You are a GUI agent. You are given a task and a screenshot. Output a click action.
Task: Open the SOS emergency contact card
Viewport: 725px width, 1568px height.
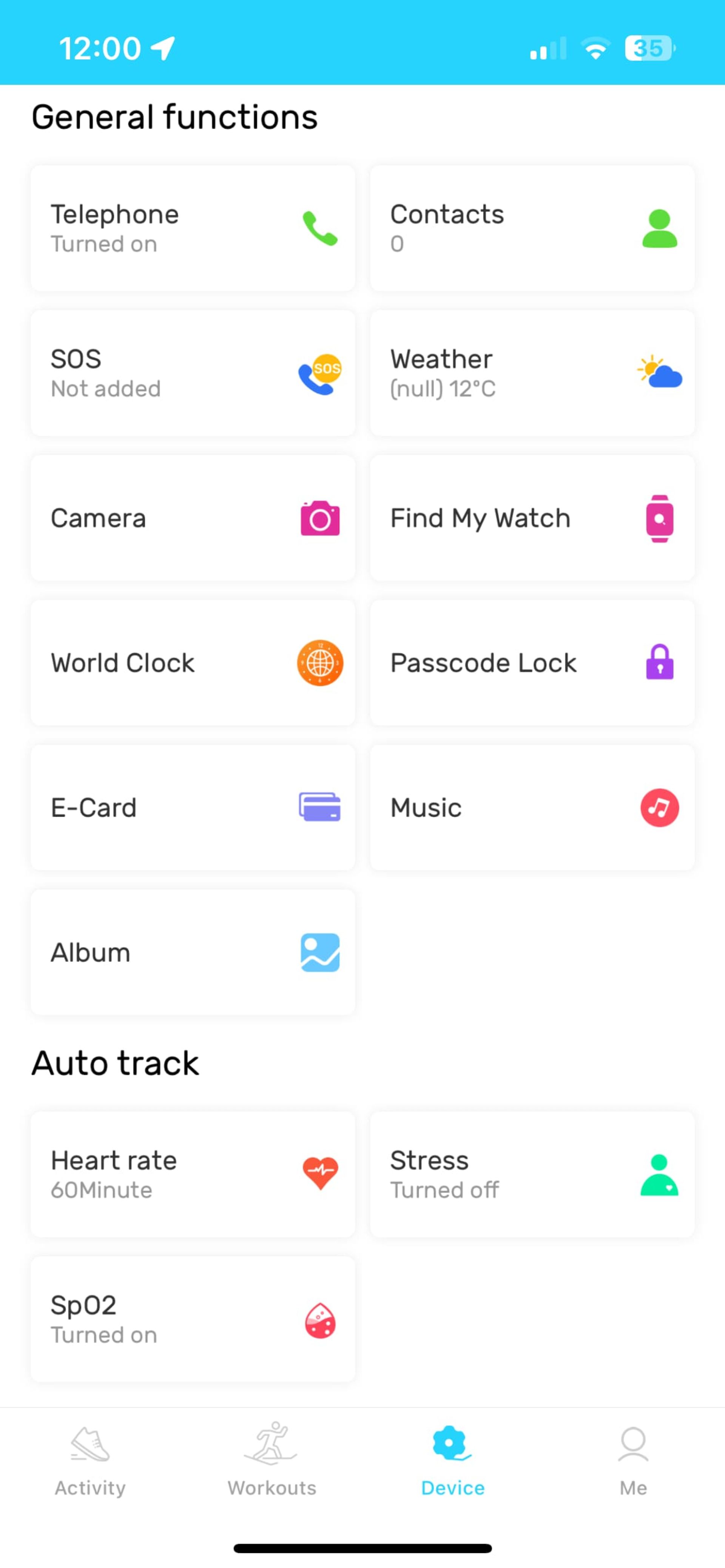point(193,373)
